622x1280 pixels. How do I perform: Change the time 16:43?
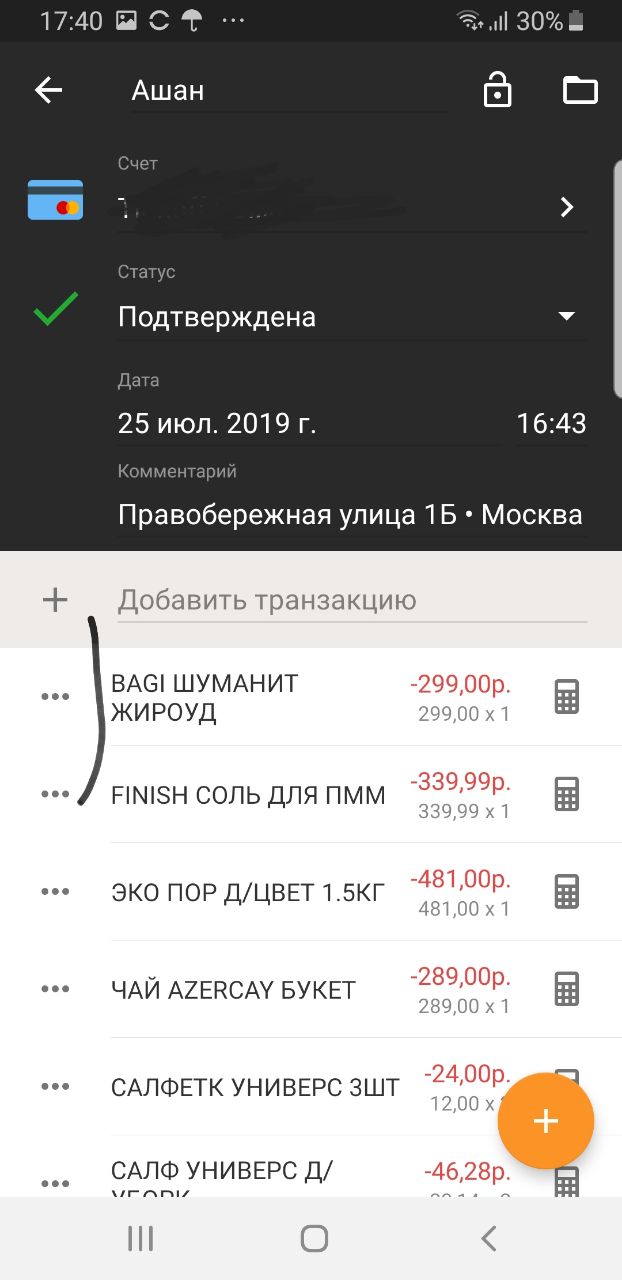(551, 423)
